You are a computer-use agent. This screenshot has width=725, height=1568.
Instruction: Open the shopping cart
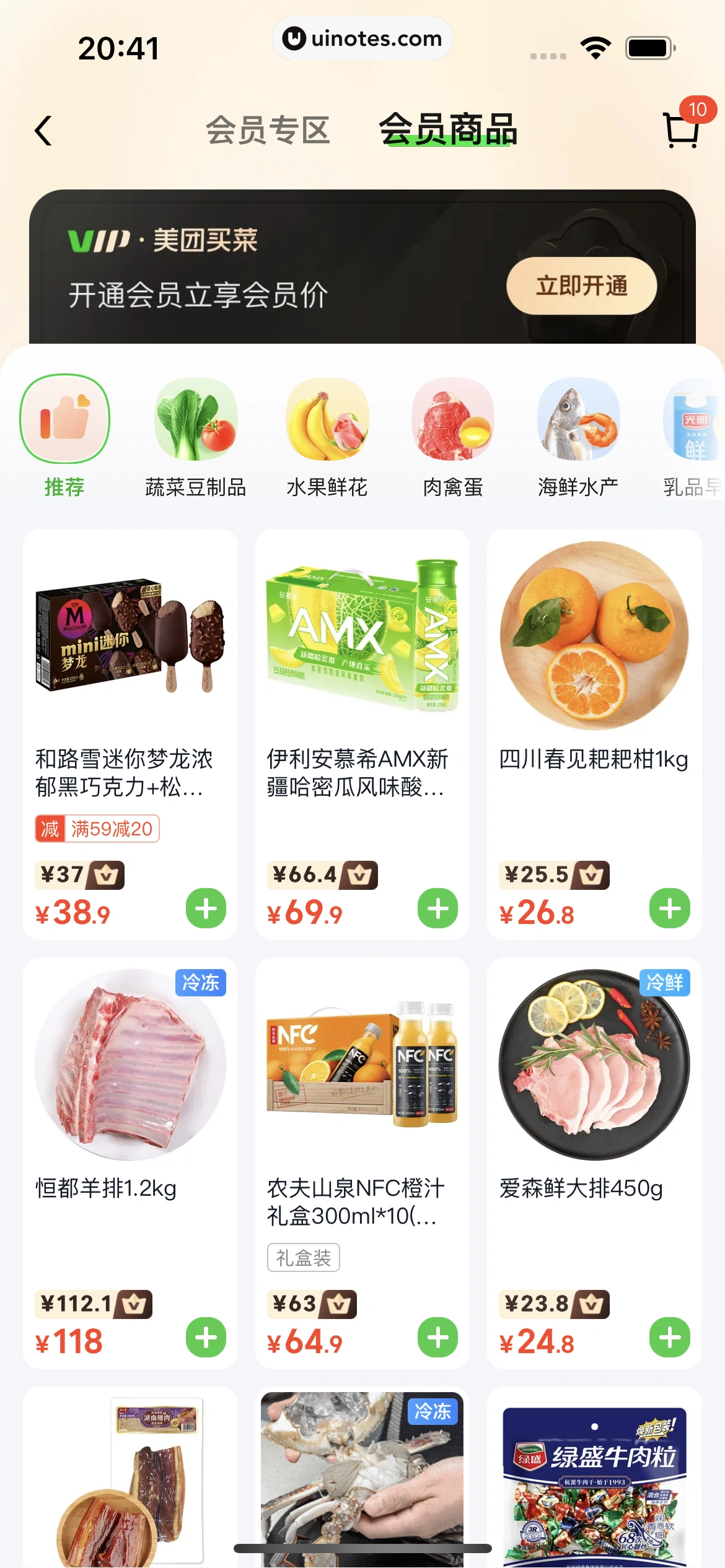click(682, 129)
